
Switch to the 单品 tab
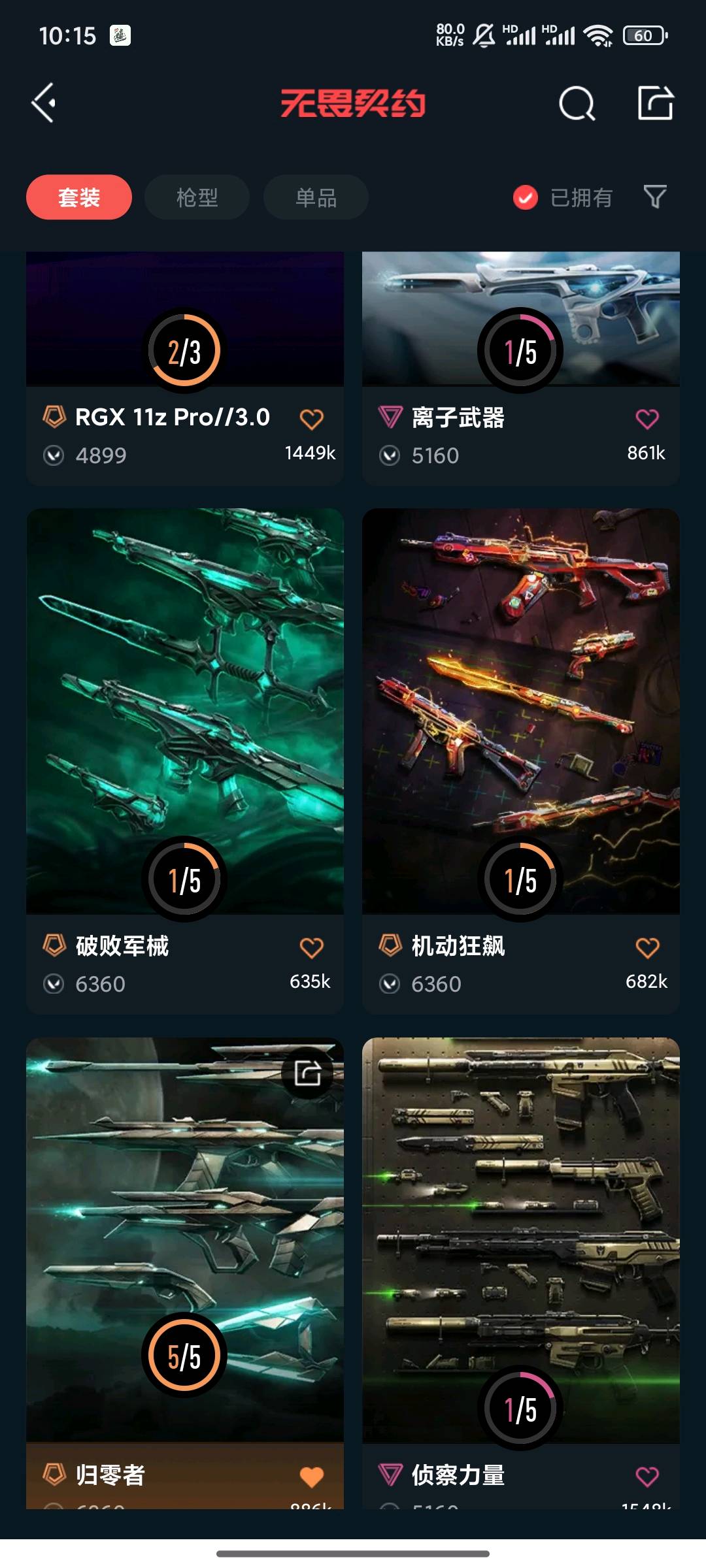point(316,197)
